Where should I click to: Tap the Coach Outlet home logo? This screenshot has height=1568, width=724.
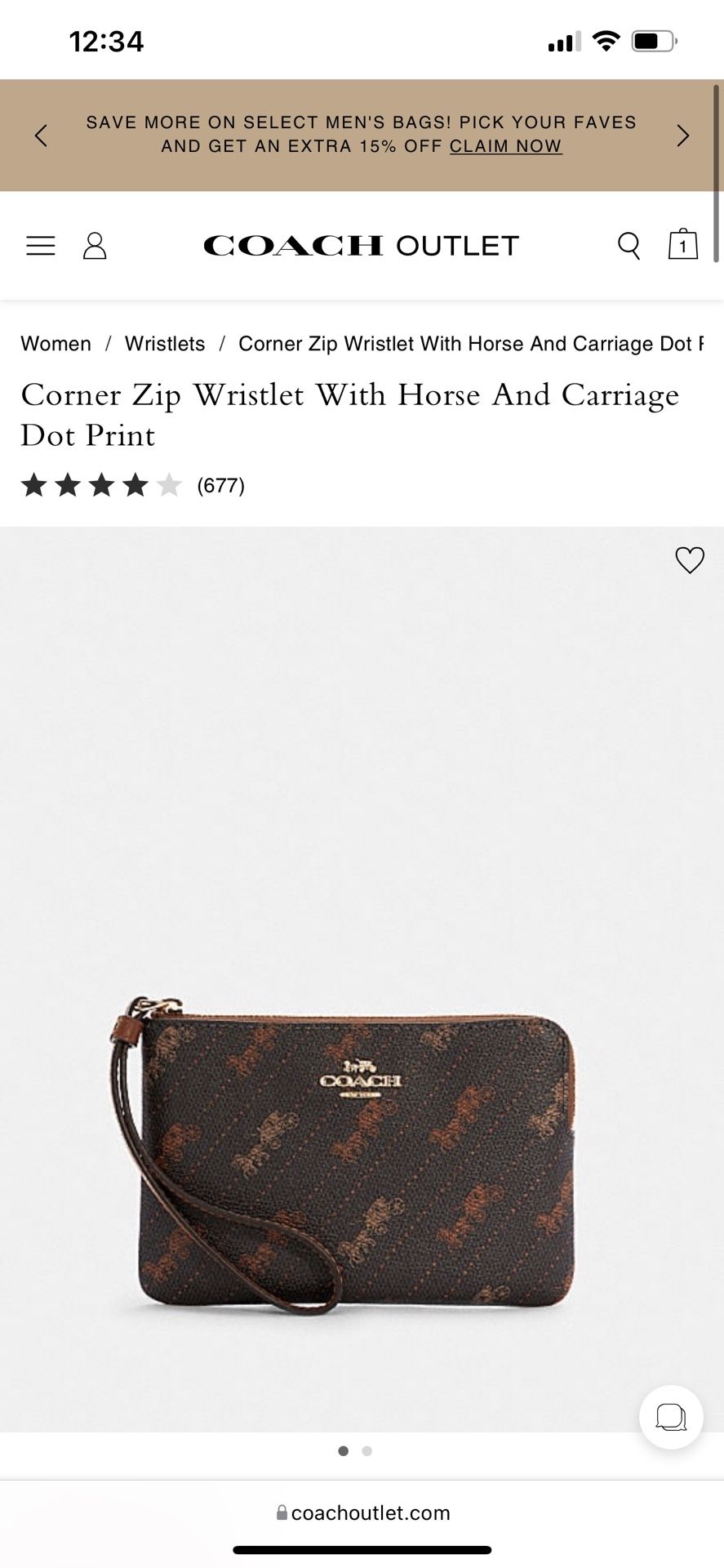click(361, 246)
